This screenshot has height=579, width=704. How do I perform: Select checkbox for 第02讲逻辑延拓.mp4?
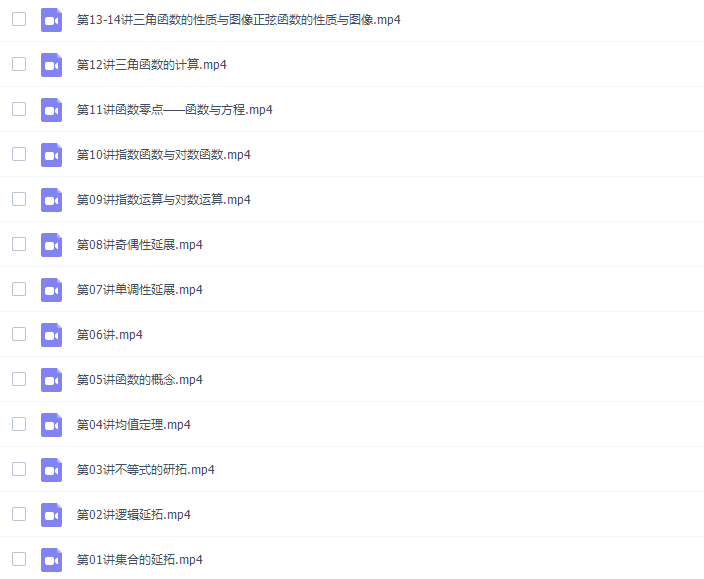[x=19, y=514]
